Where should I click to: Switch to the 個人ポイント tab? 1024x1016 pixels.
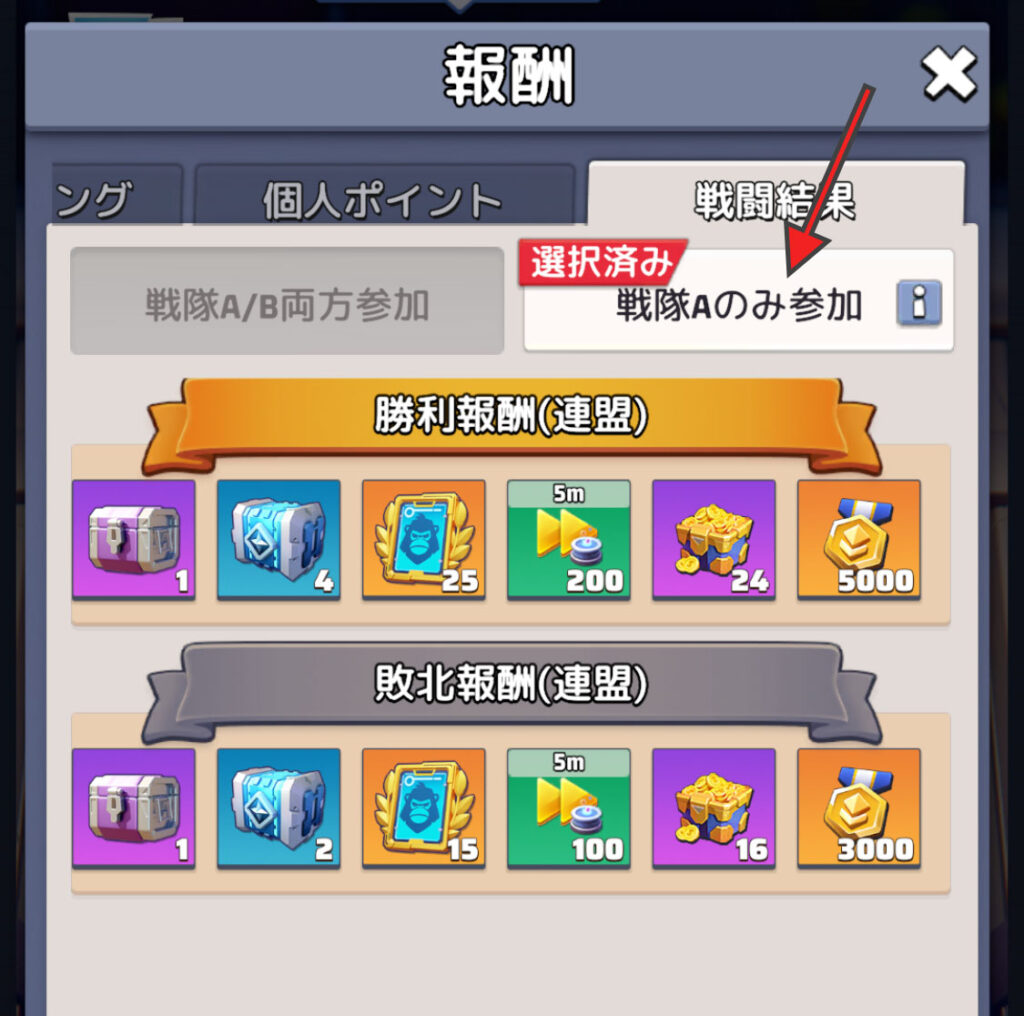[x=383, y=201]
